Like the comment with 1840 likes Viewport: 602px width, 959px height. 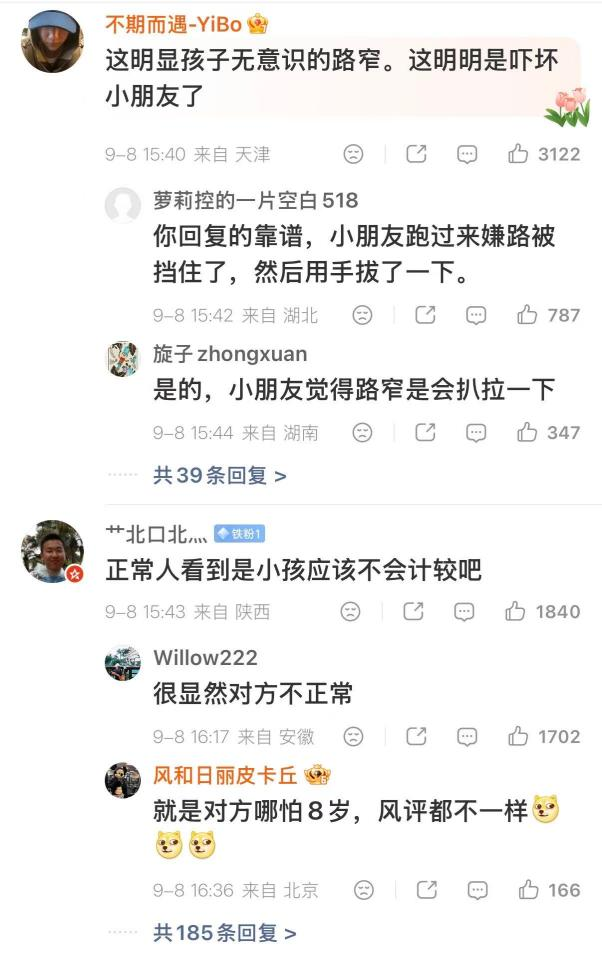515,611
